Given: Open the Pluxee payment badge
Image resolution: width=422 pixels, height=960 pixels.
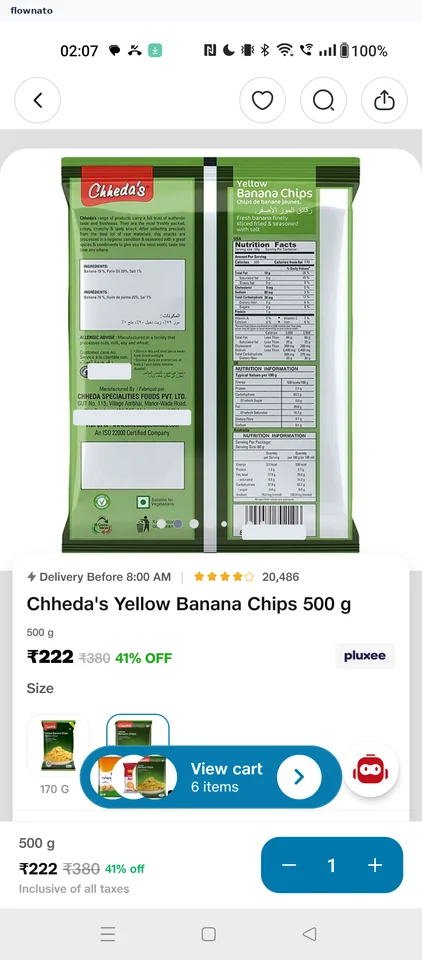Looking at the screenshot, I should pos(365,656).
